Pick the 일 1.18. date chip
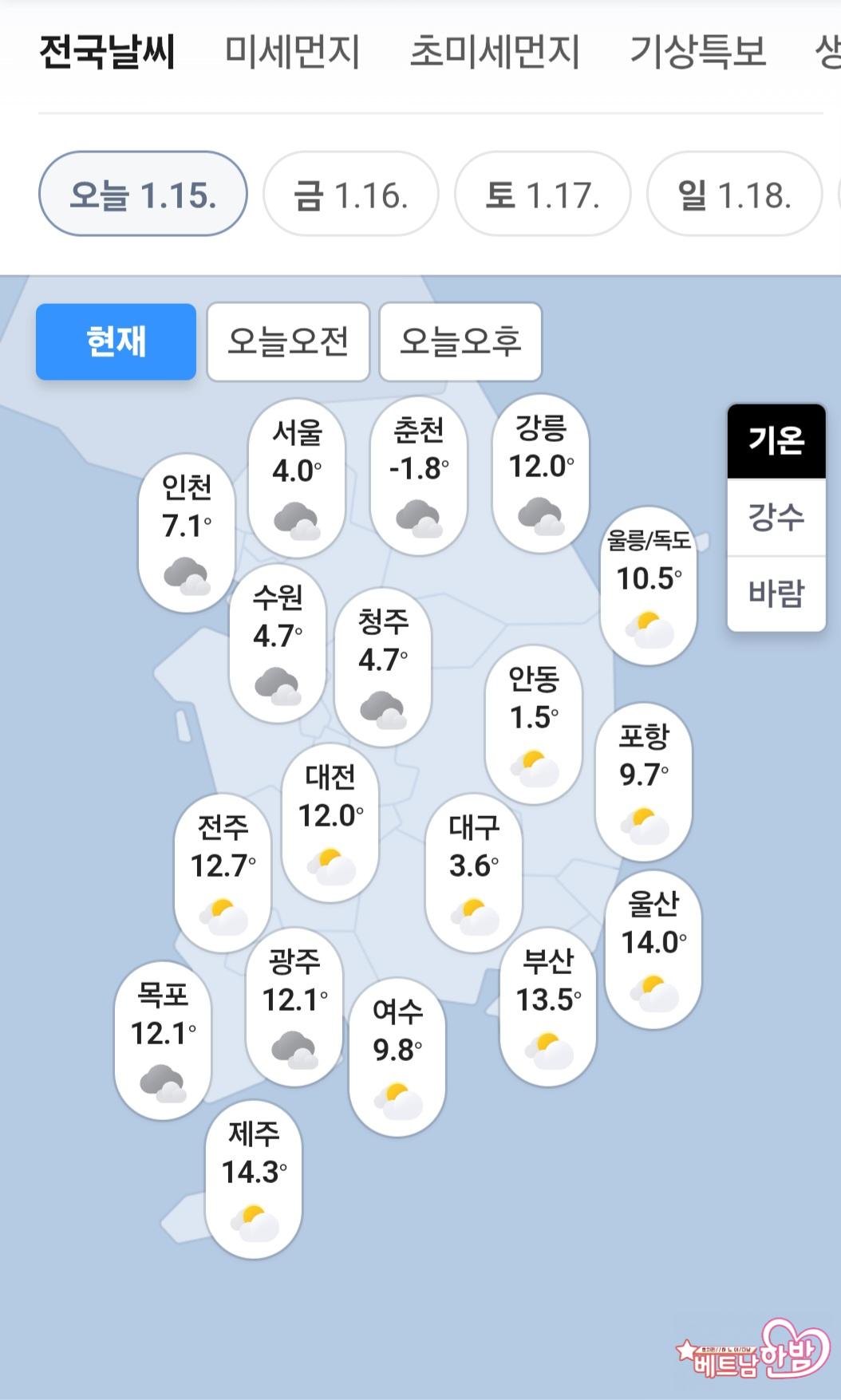841x1400 pixels. click(x=734, y=194)
